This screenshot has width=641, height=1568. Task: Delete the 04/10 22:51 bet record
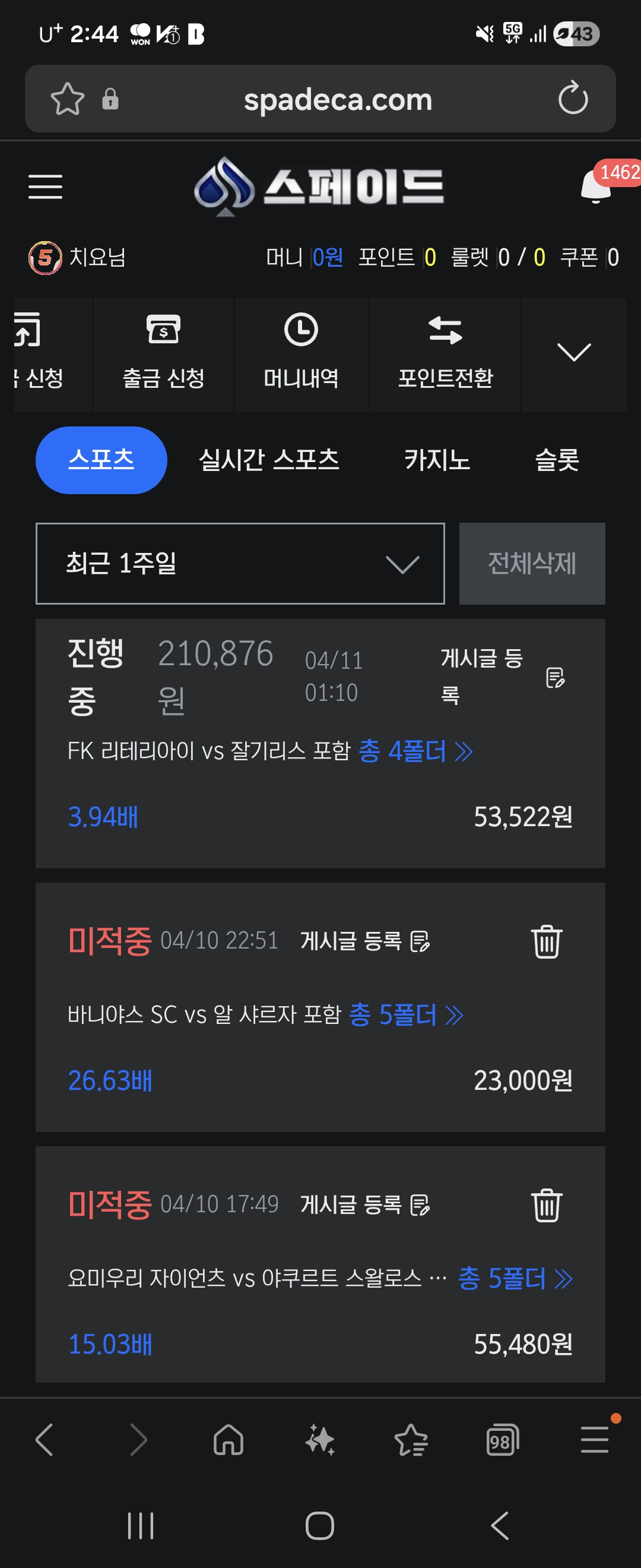pos(546,941)
